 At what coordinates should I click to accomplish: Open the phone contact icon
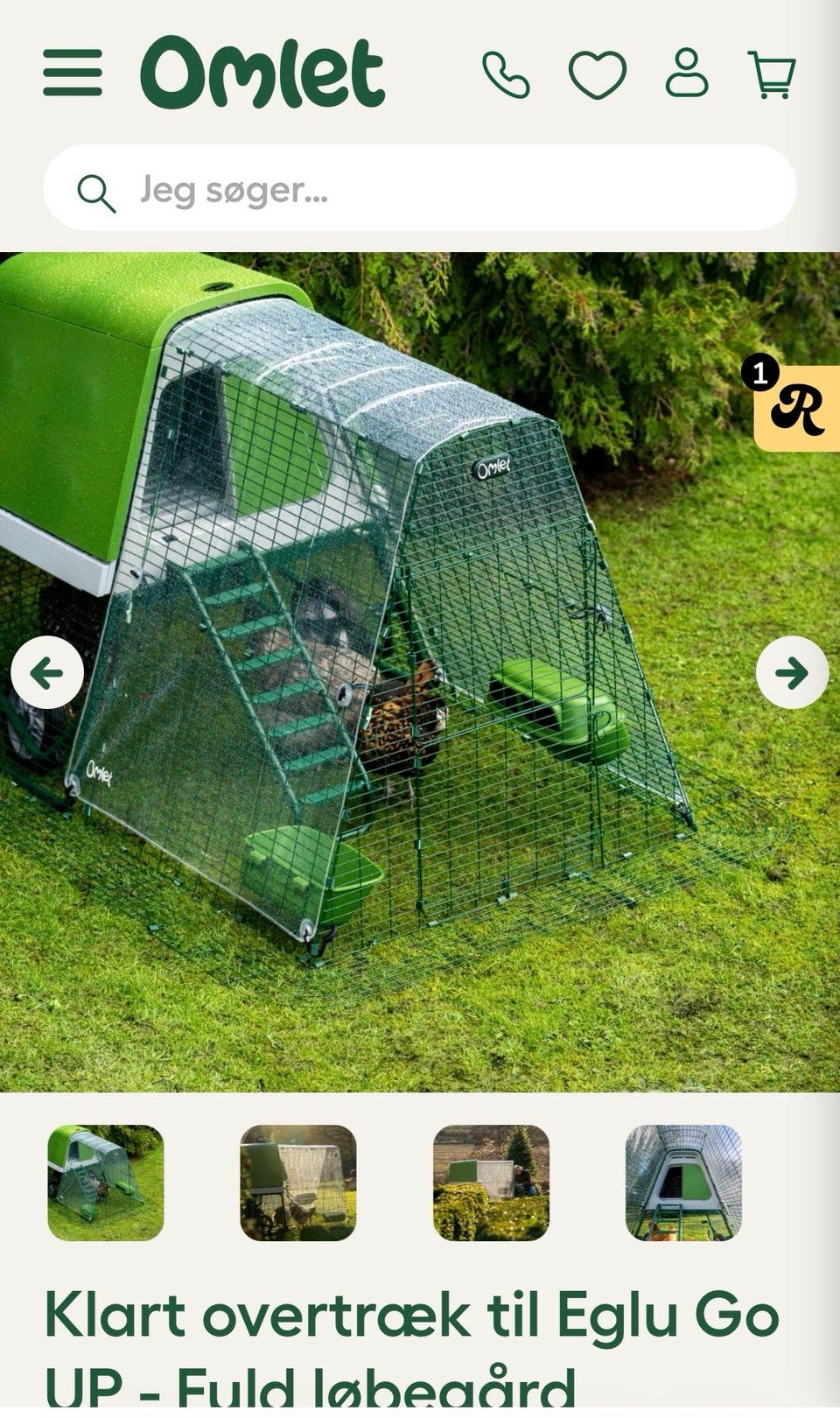click(x=507, y=74)
